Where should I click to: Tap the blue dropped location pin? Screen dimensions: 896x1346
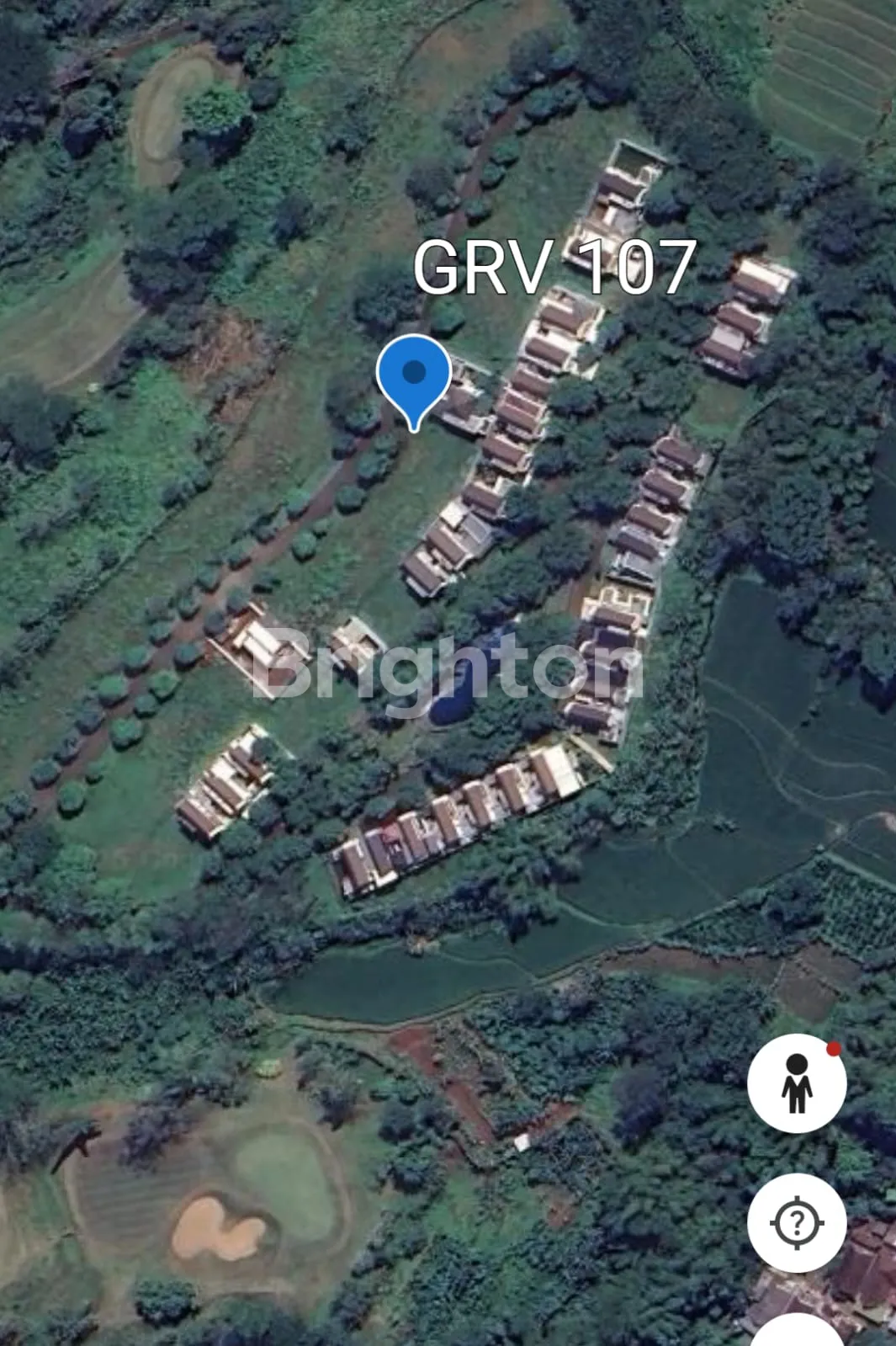point(414,375)
